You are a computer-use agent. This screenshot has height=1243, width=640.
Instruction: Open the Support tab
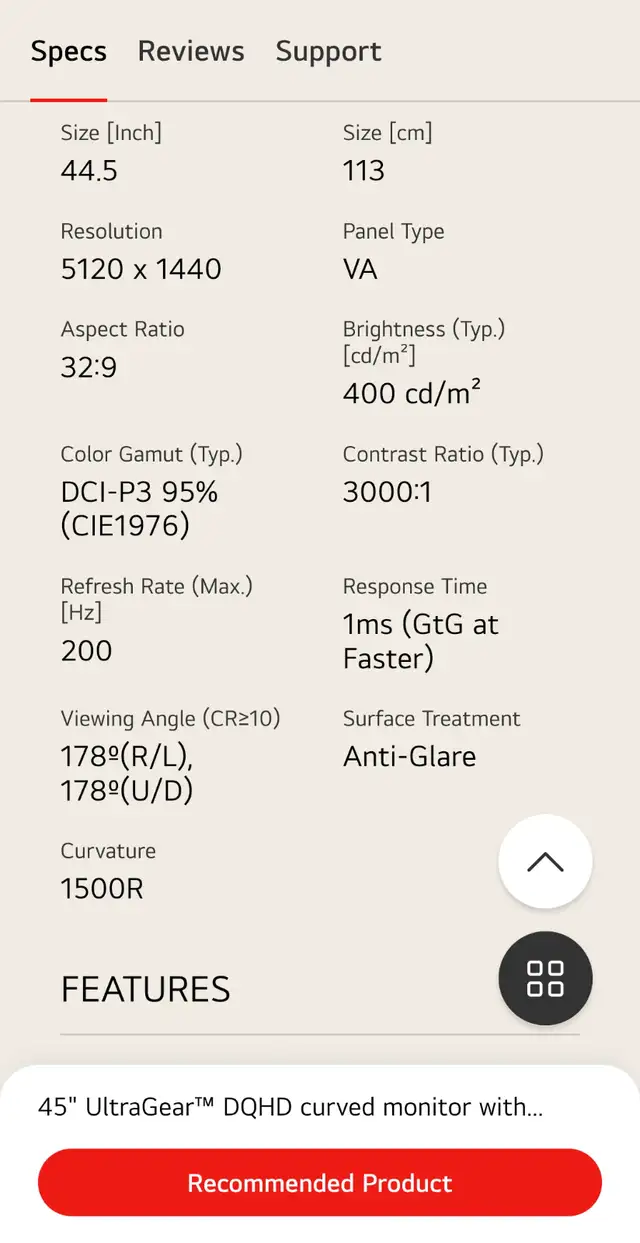(328, 52)
